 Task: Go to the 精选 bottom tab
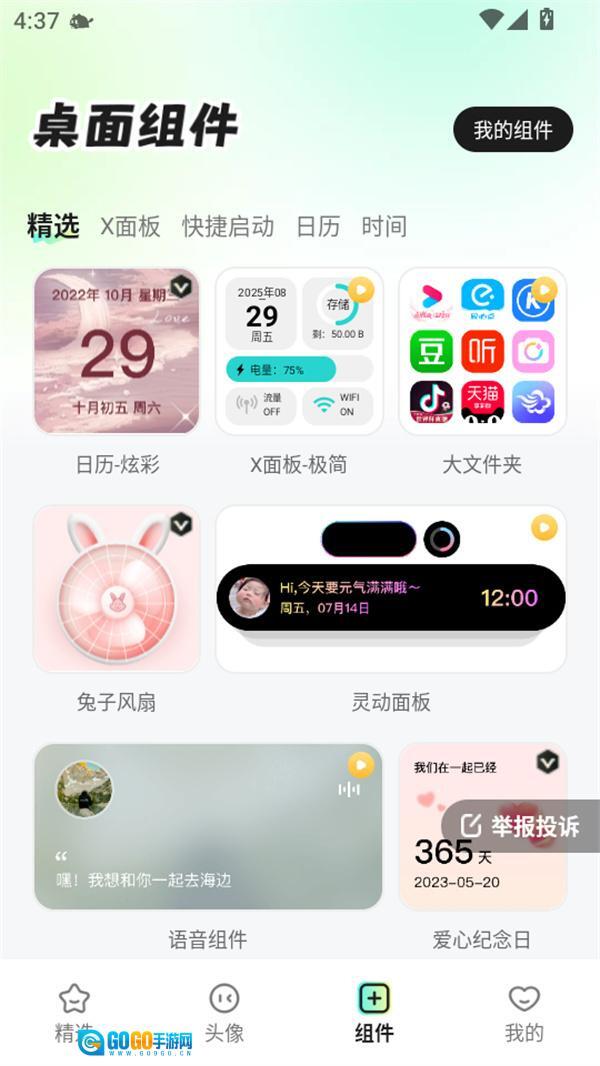pos(75,1013)
